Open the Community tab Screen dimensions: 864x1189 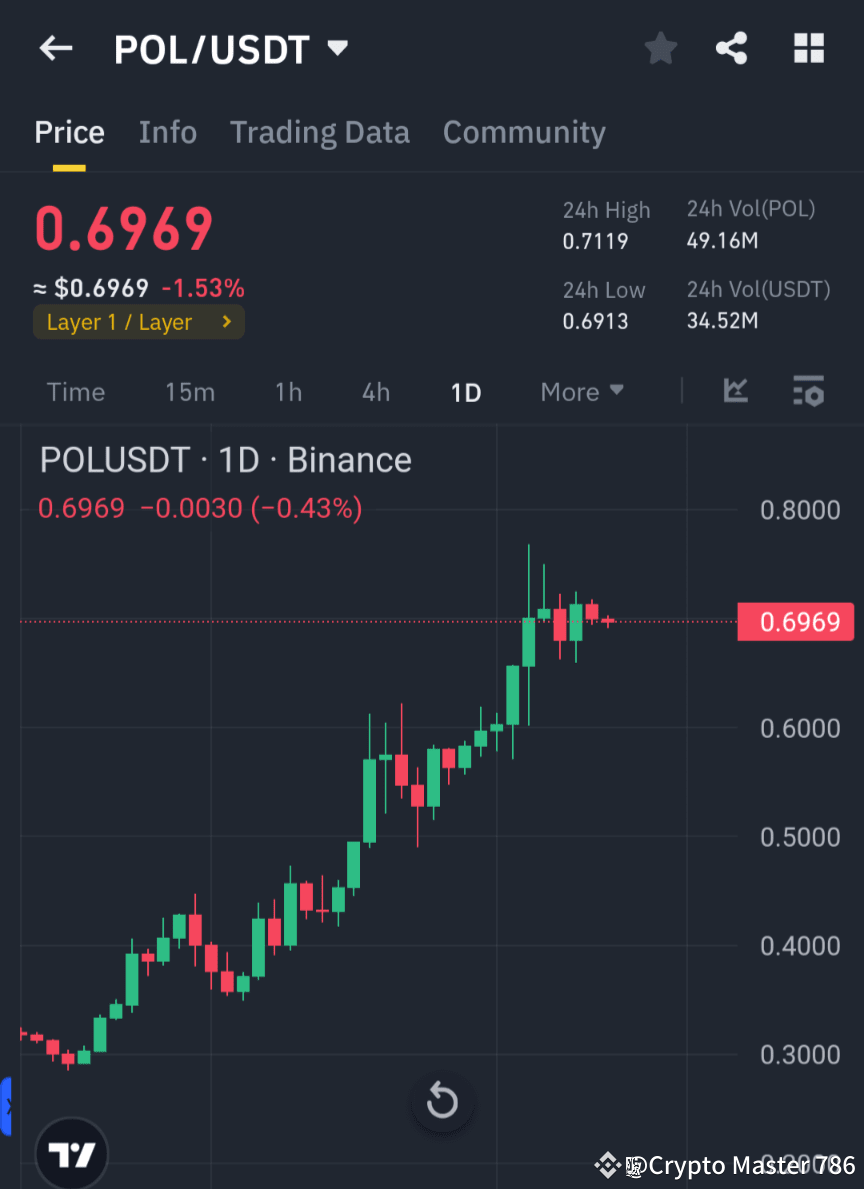coord(524,131)
